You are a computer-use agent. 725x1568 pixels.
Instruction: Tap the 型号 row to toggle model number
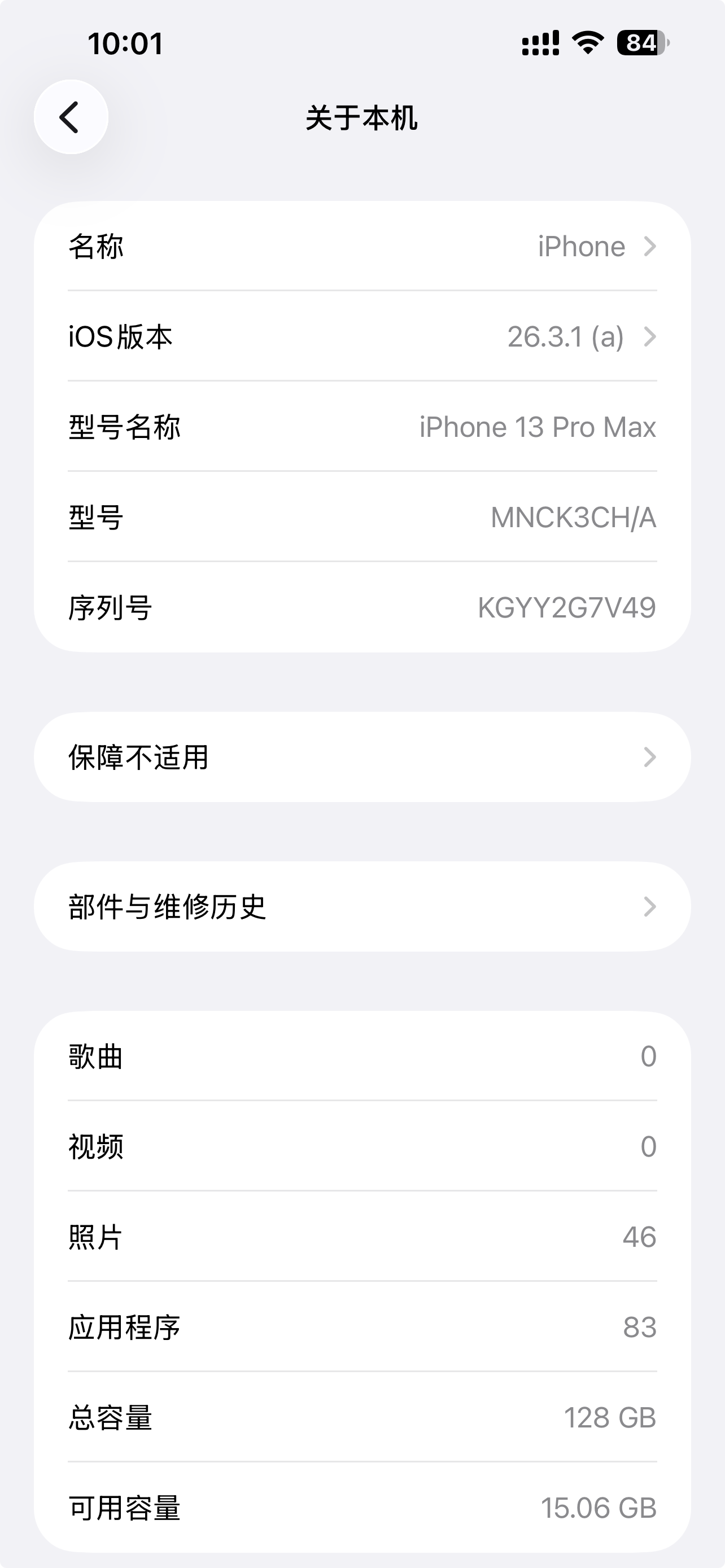[x=362, y=518]
